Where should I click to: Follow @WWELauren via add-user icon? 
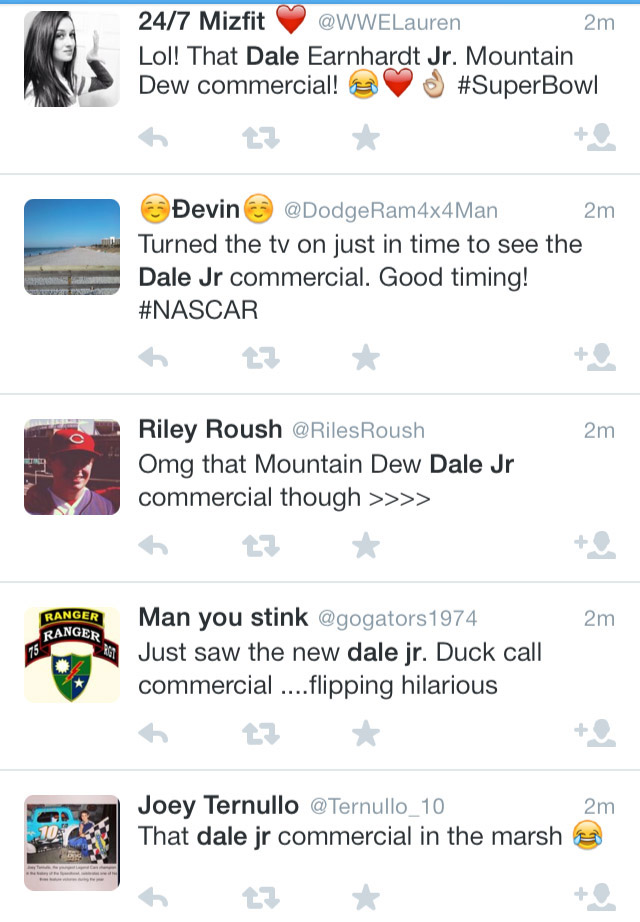[594, 138]
